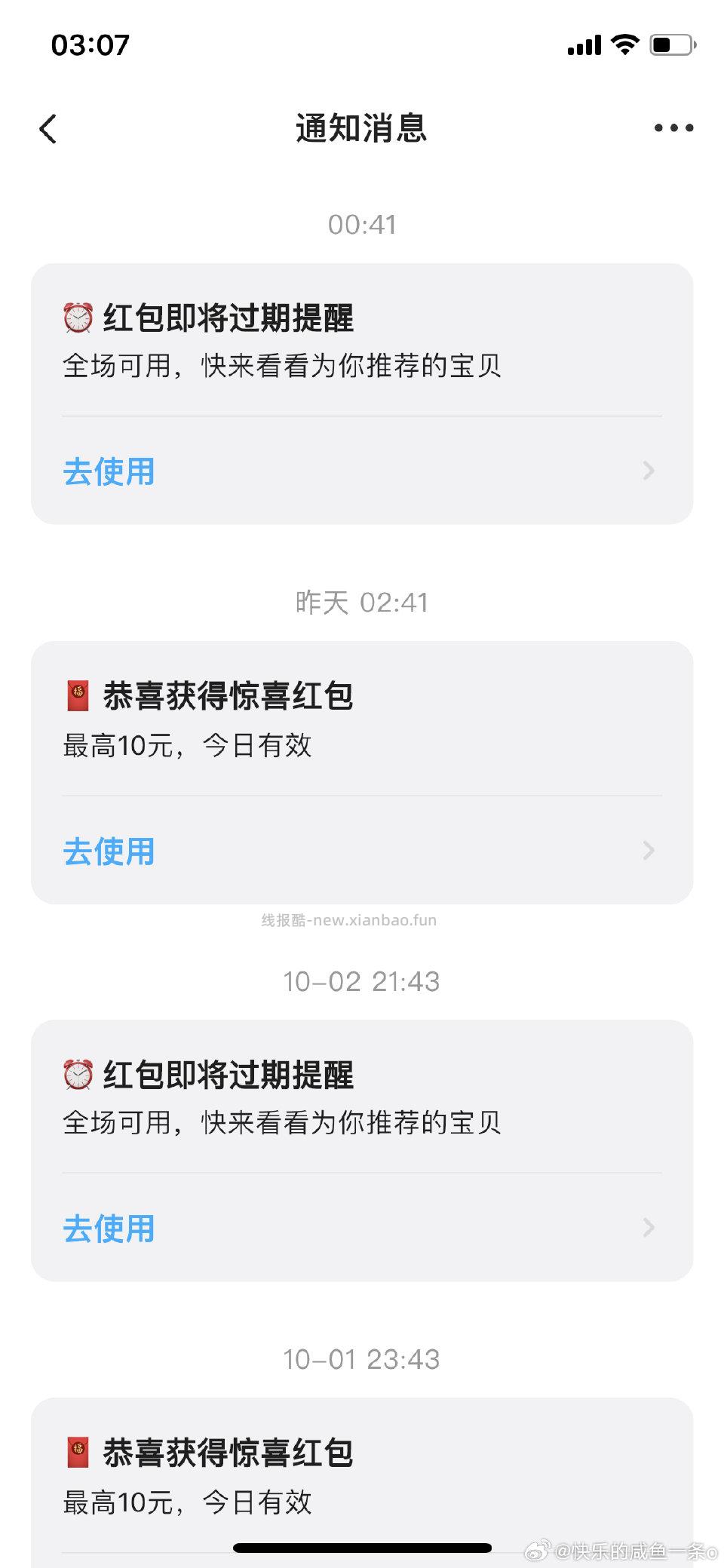Screen dimensions: 724x1568
Task: Expand the 恭喜获得惊喜红包 card chevron
Action: pyautogui.click(x=649, y=851)
